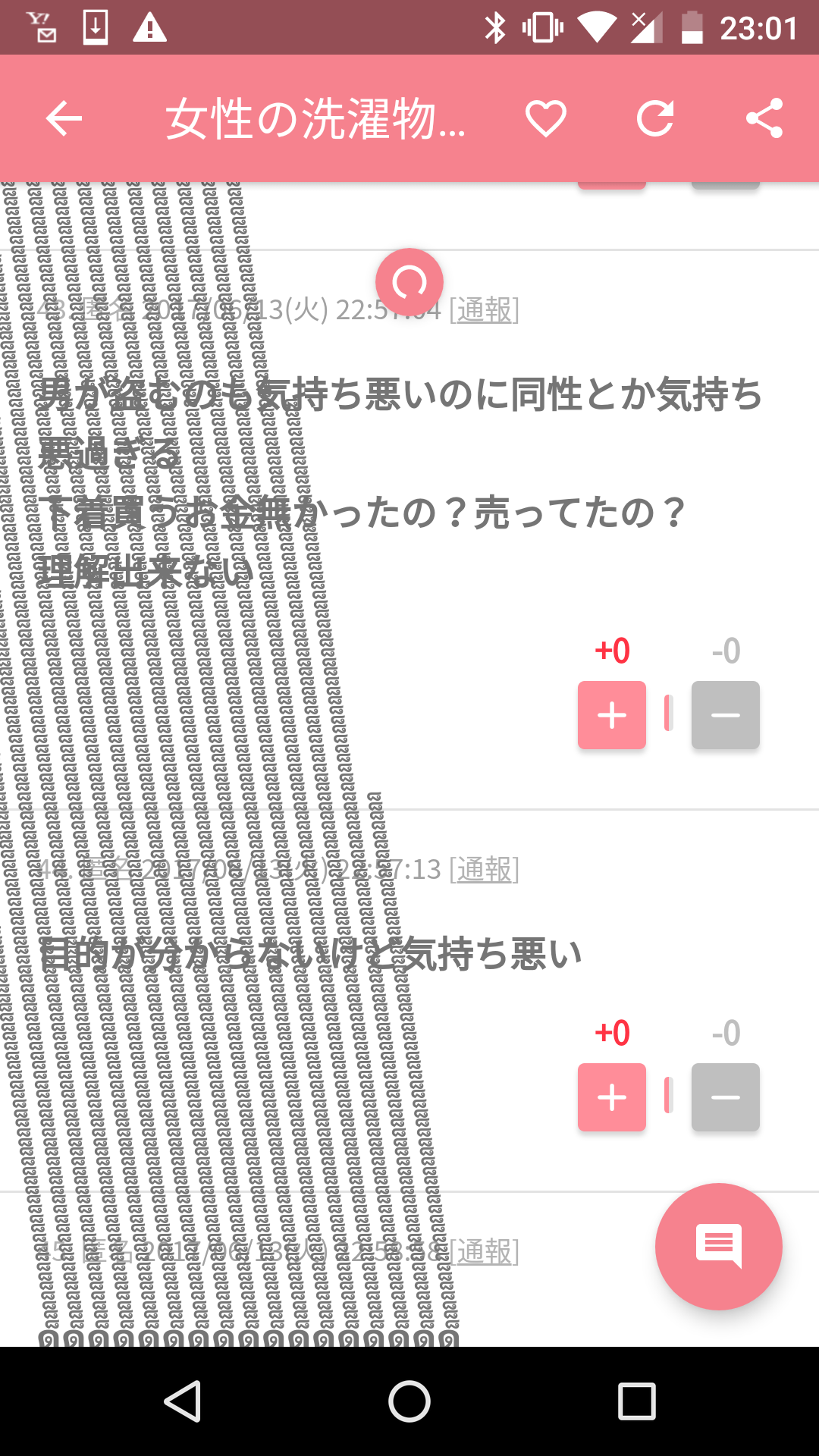Downvote the comment starting with 男が盗むのも
819x1456 pixels.
pos(725,715)
